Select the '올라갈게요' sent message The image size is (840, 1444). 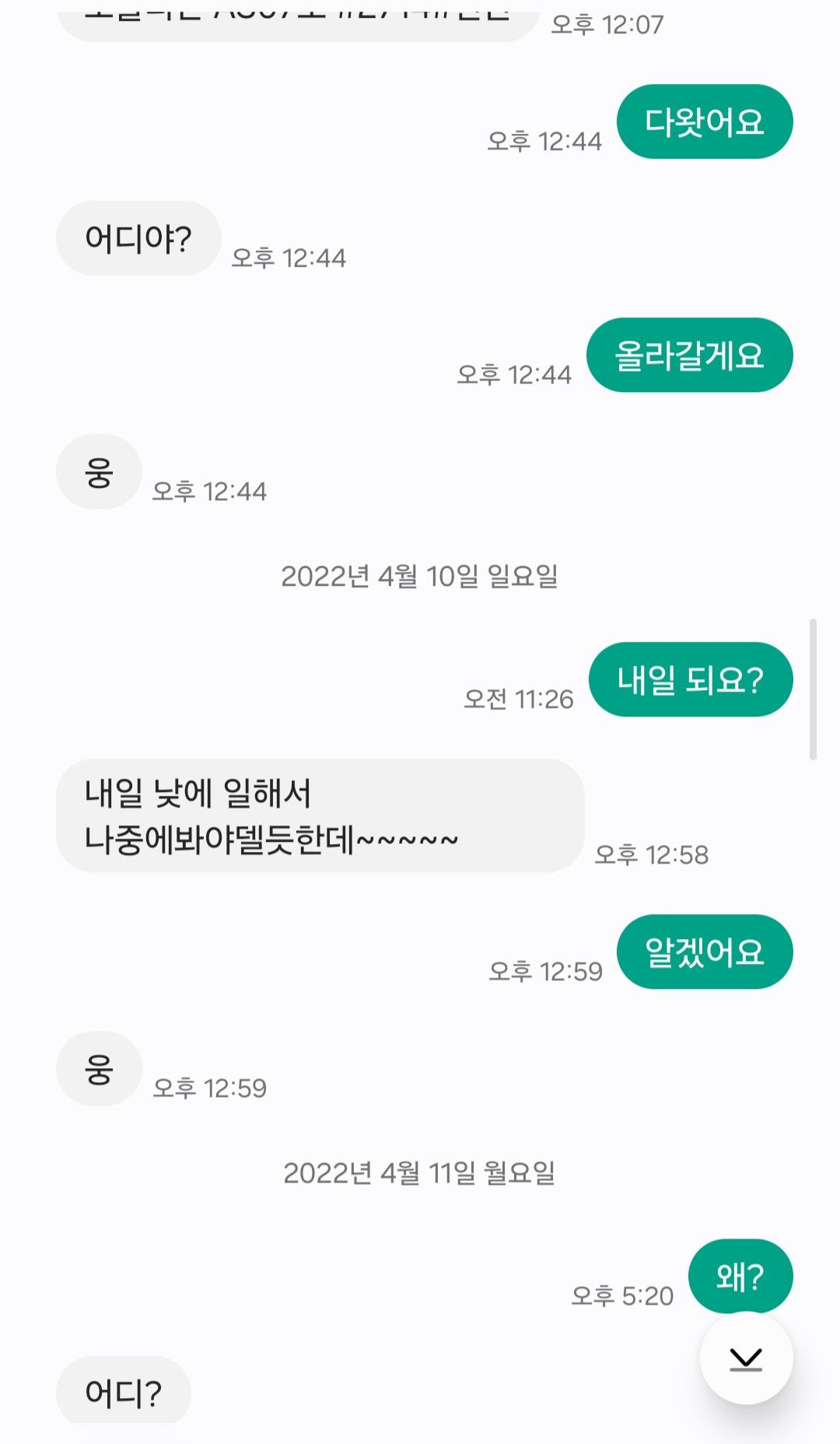click(x=691, y=356)
